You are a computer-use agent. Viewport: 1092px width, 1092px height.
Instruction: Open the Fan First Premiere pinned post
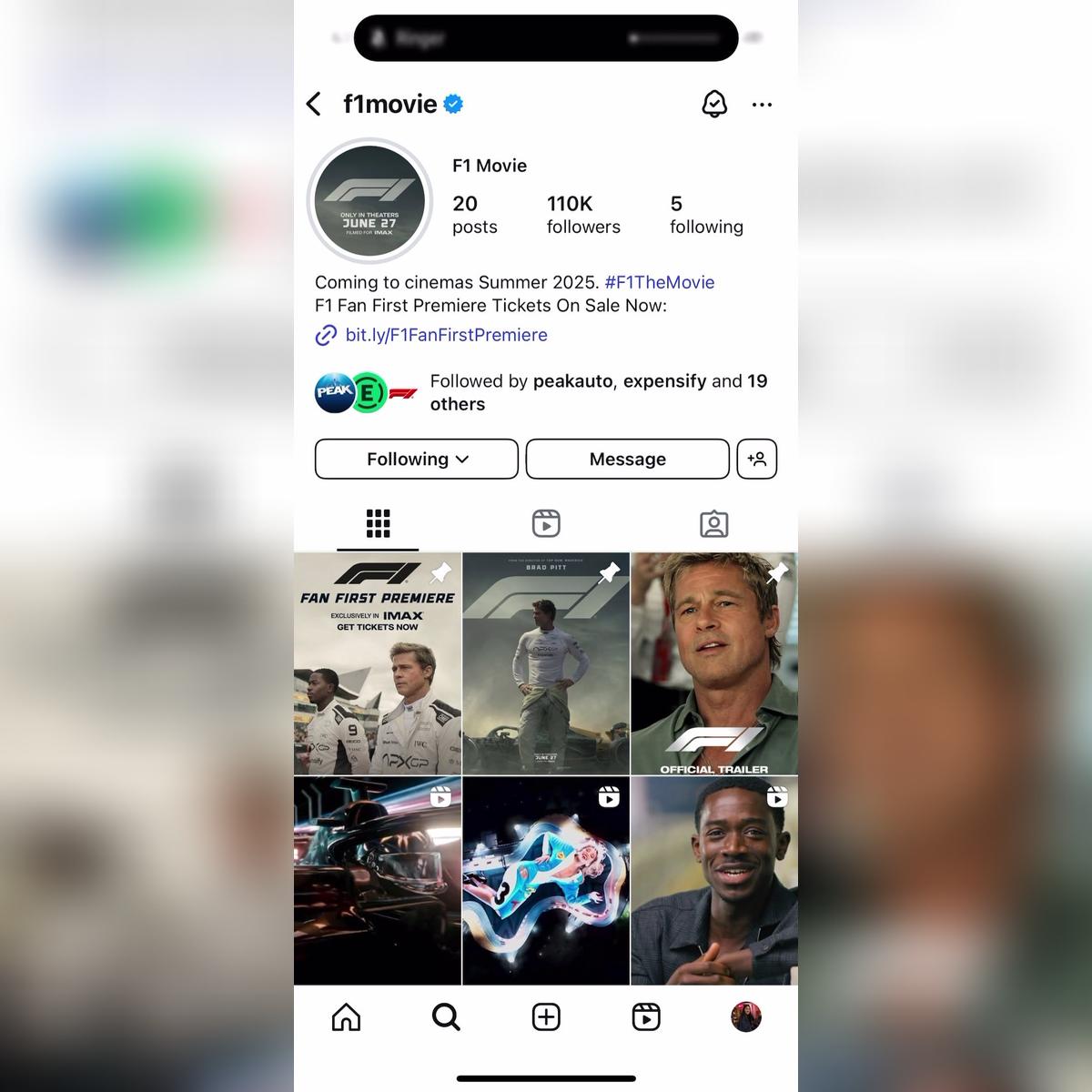pos(378,664)
